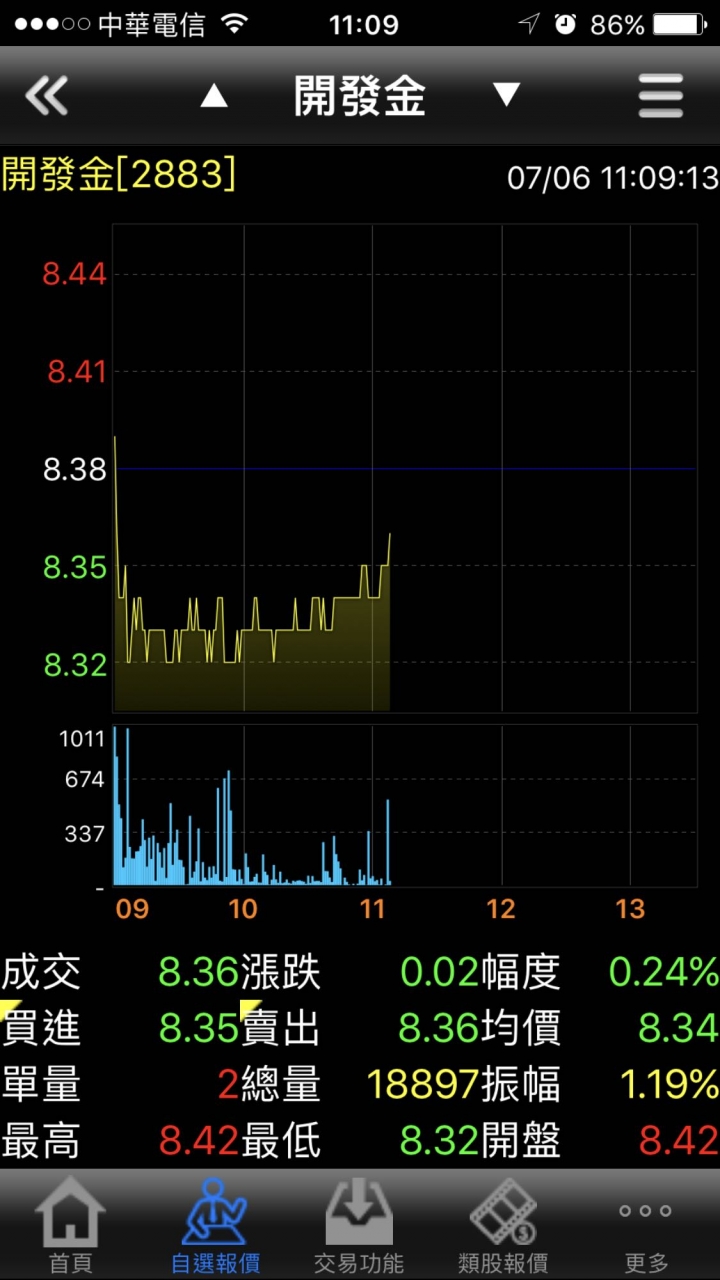
Task: Switch to the 交易功能 trading tab
Action: click(x=359, y=1225)
